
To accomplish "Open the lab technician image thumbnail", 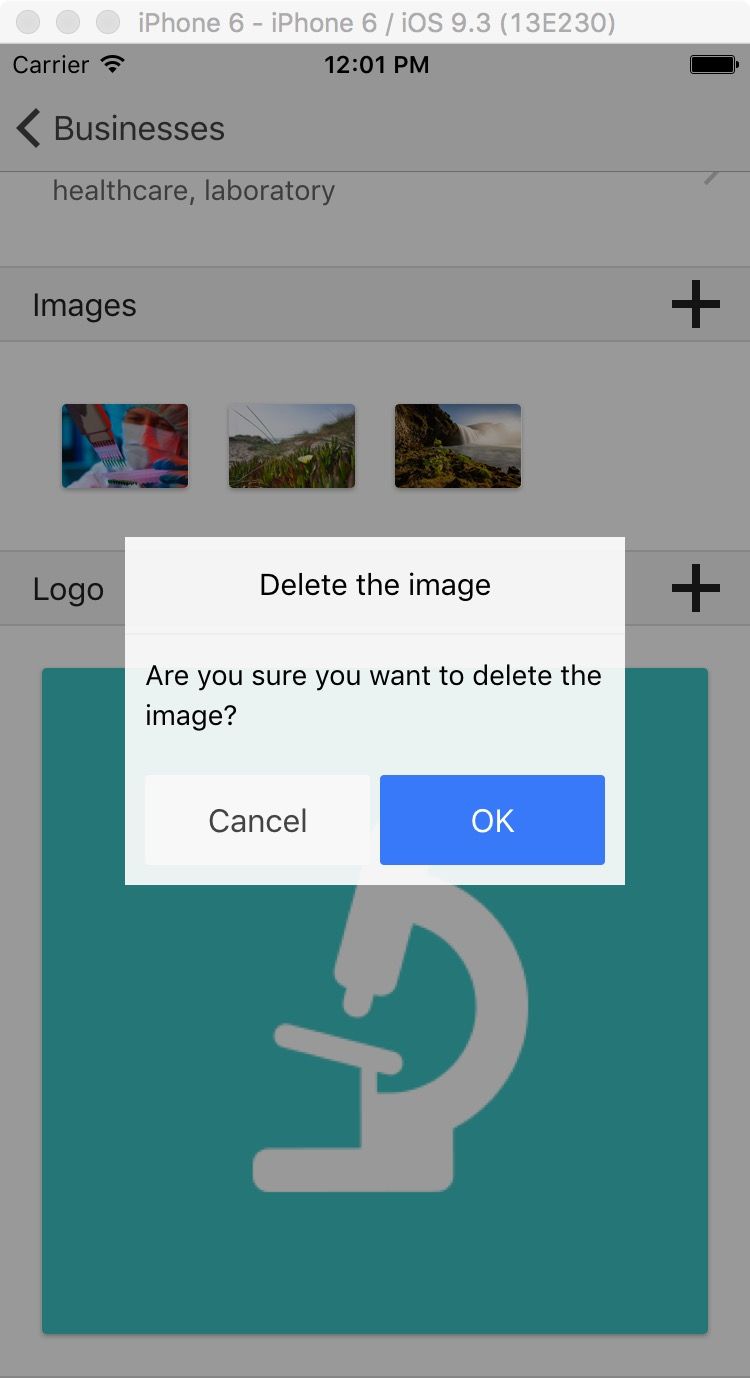I will (x=125, y=446).
